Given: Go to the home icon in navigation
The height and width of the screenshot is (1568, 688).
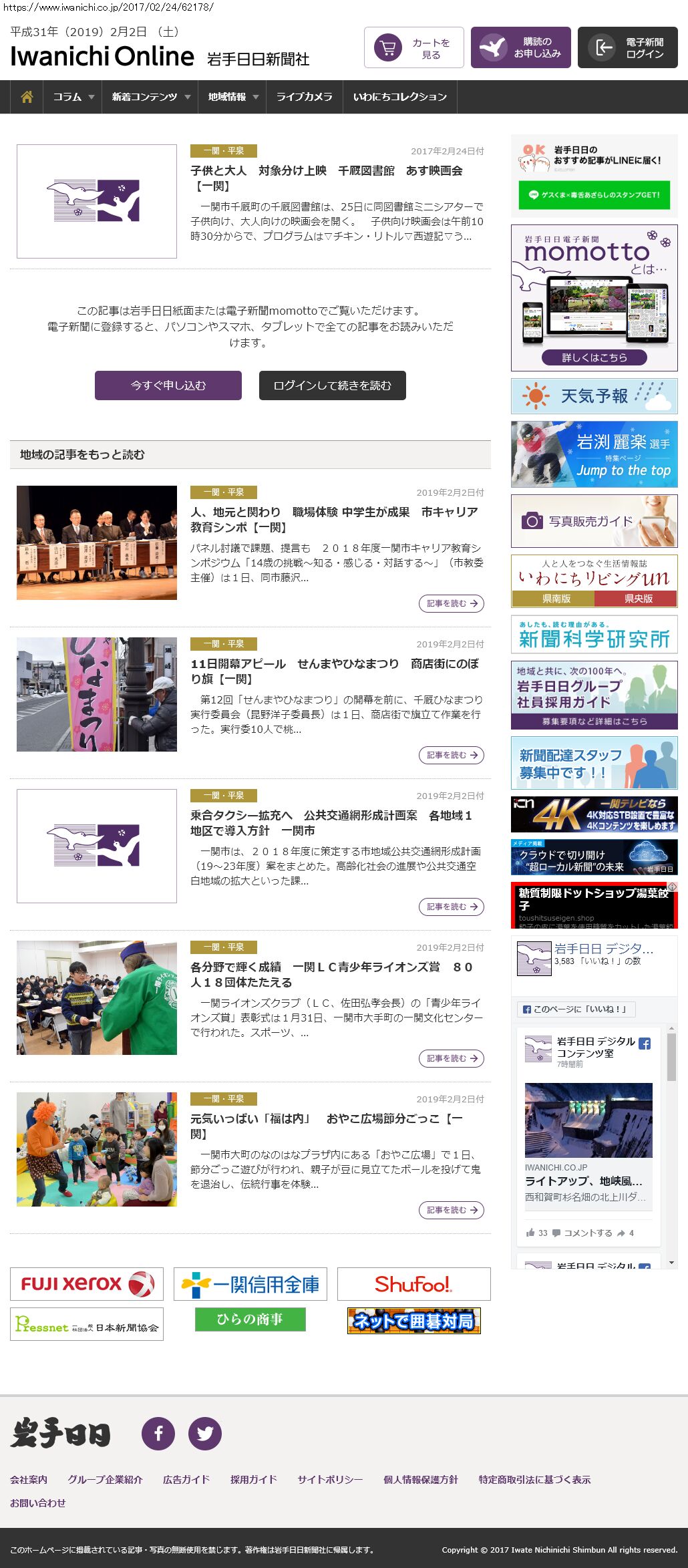Looking at the screenshot, I should 27,97.
